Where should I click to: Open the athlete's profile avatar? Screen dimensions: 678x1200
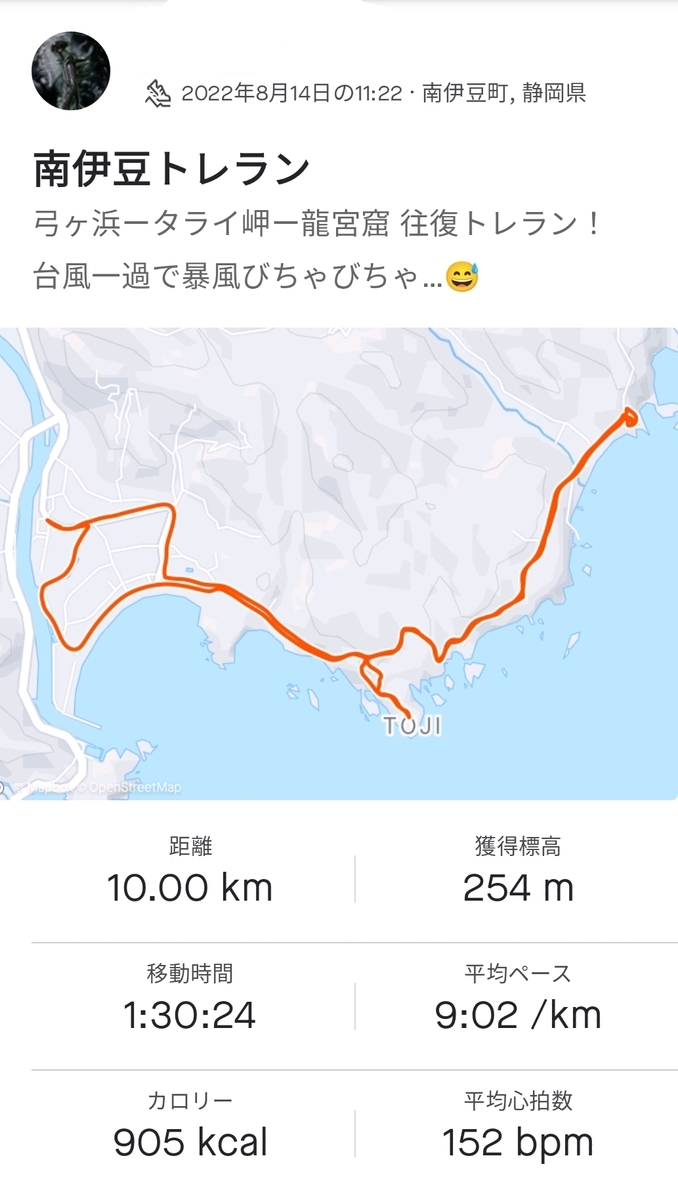pyautogui.click(x=71, y=70)
